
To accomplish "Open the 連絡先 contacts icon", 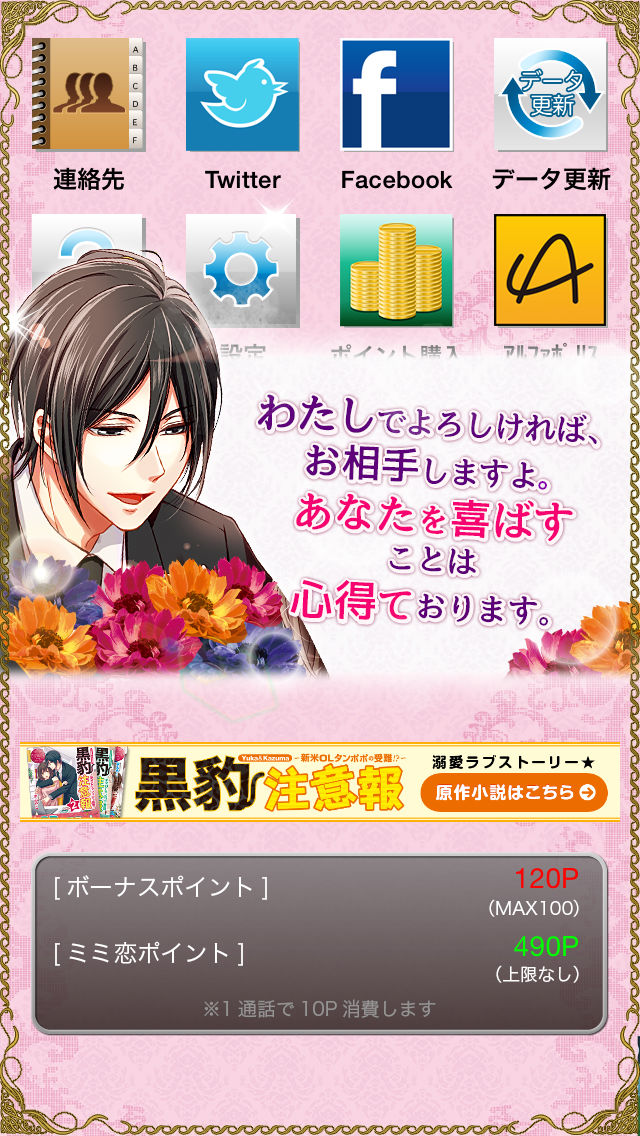I will (88, 96).
